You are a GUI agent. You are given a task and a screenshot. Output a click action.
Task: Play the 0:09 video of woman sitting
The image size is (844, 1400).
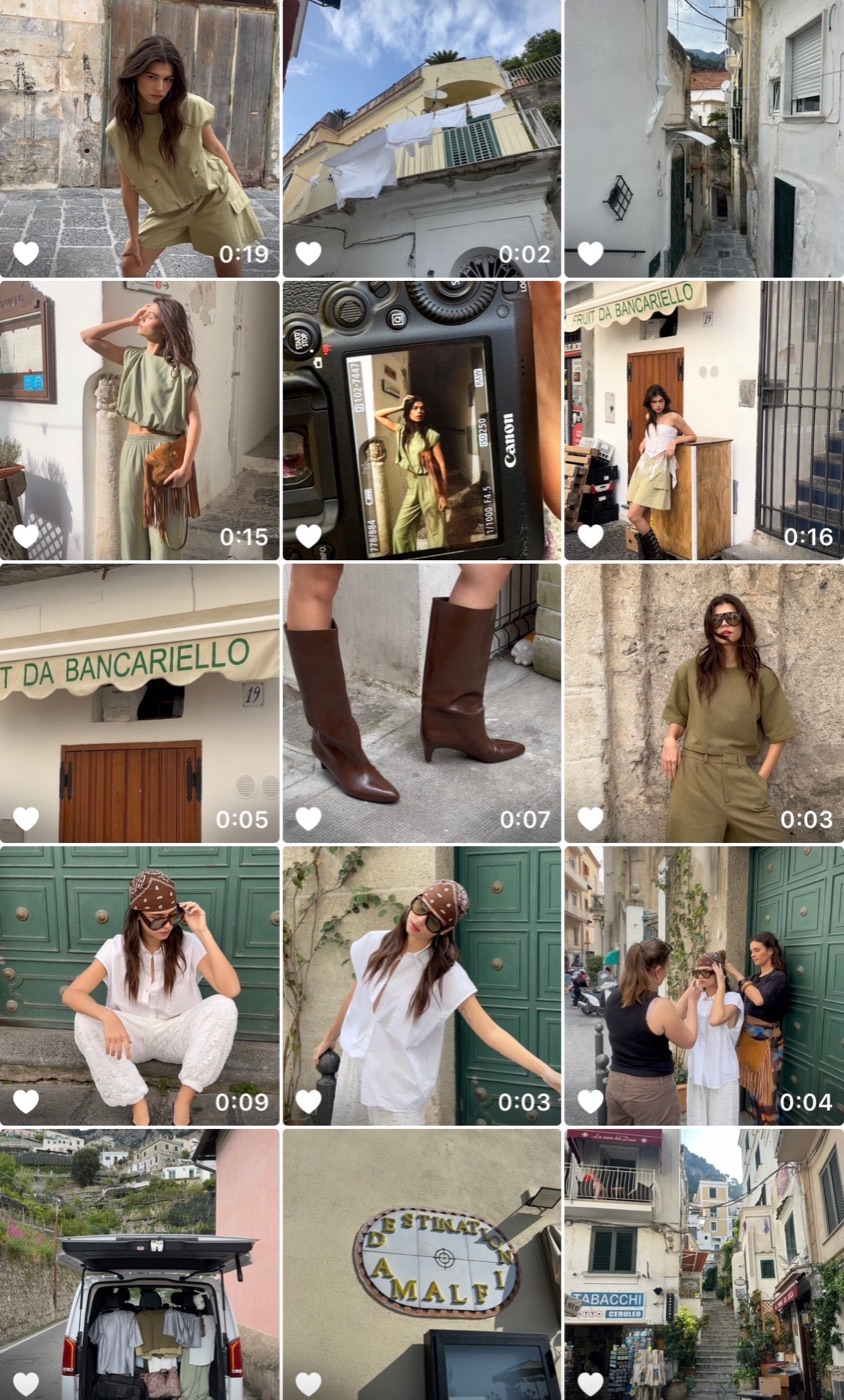click(139, 986)
